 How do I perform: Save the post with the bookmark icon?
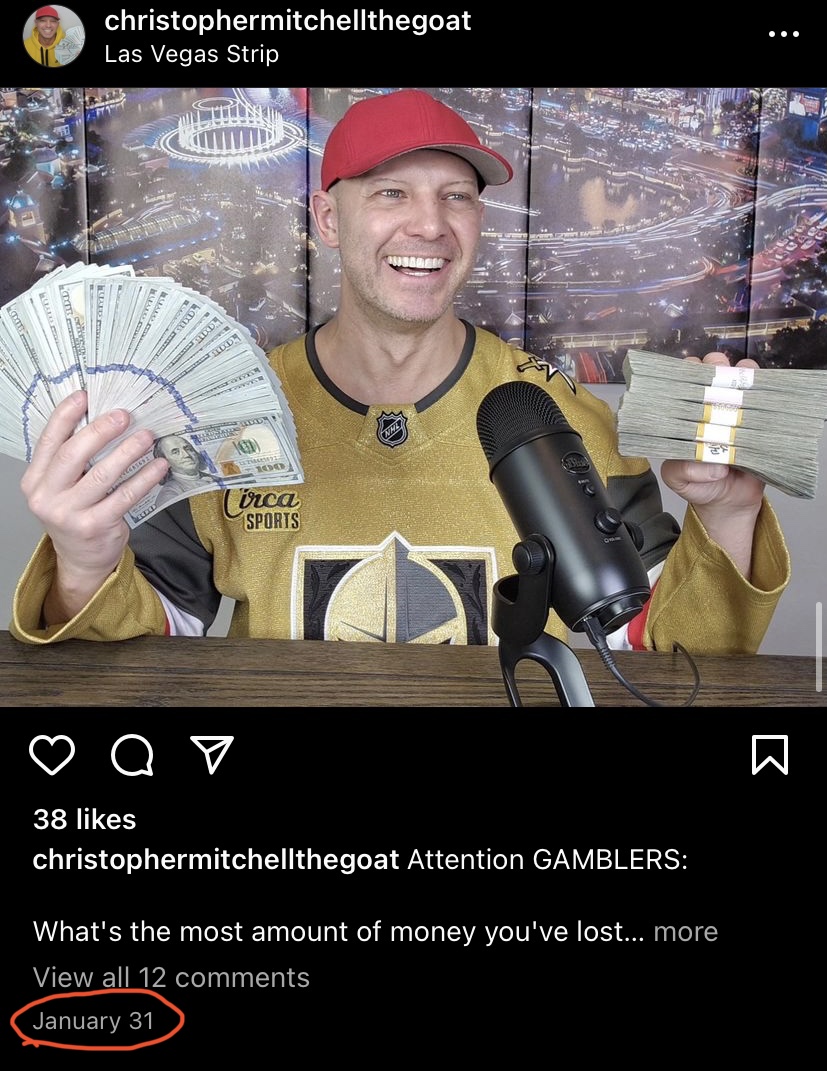click(x=770, y=755)
